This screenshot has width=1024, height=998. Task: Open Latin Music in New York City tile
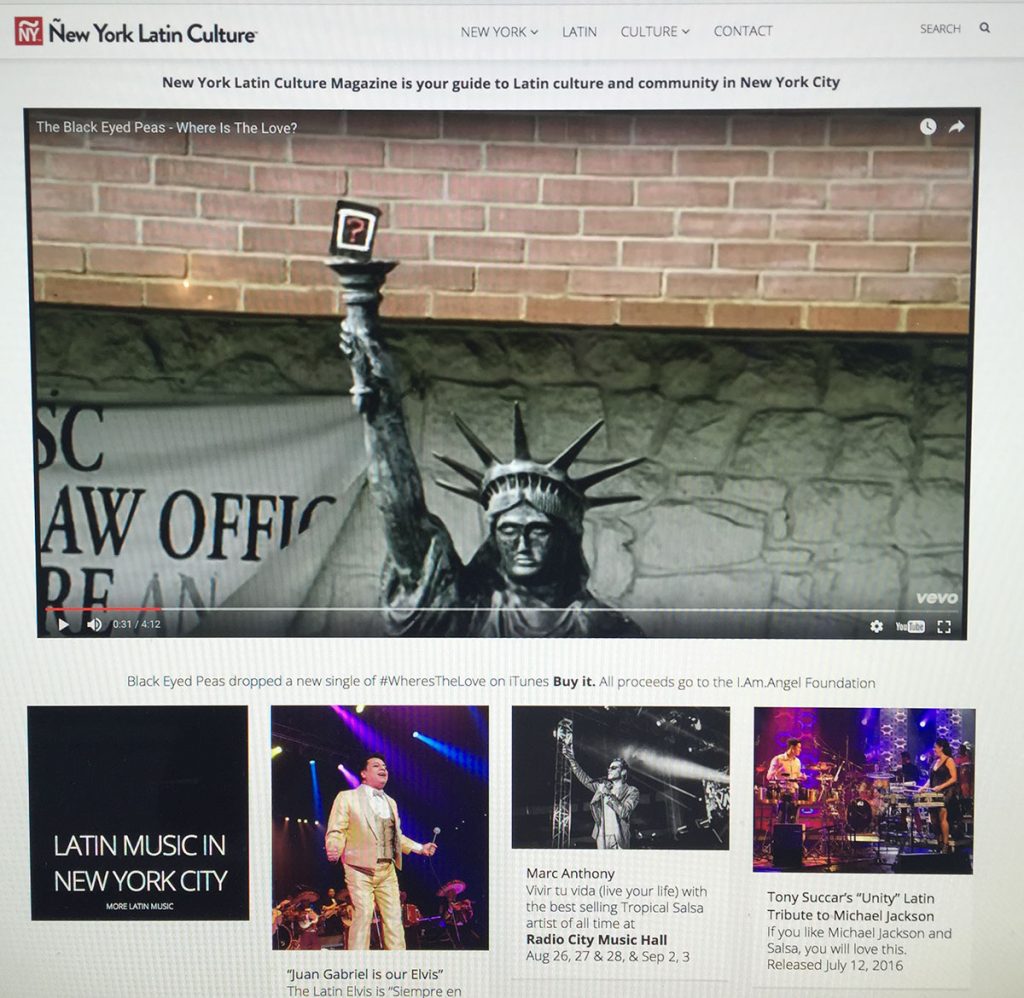(138, 812)
